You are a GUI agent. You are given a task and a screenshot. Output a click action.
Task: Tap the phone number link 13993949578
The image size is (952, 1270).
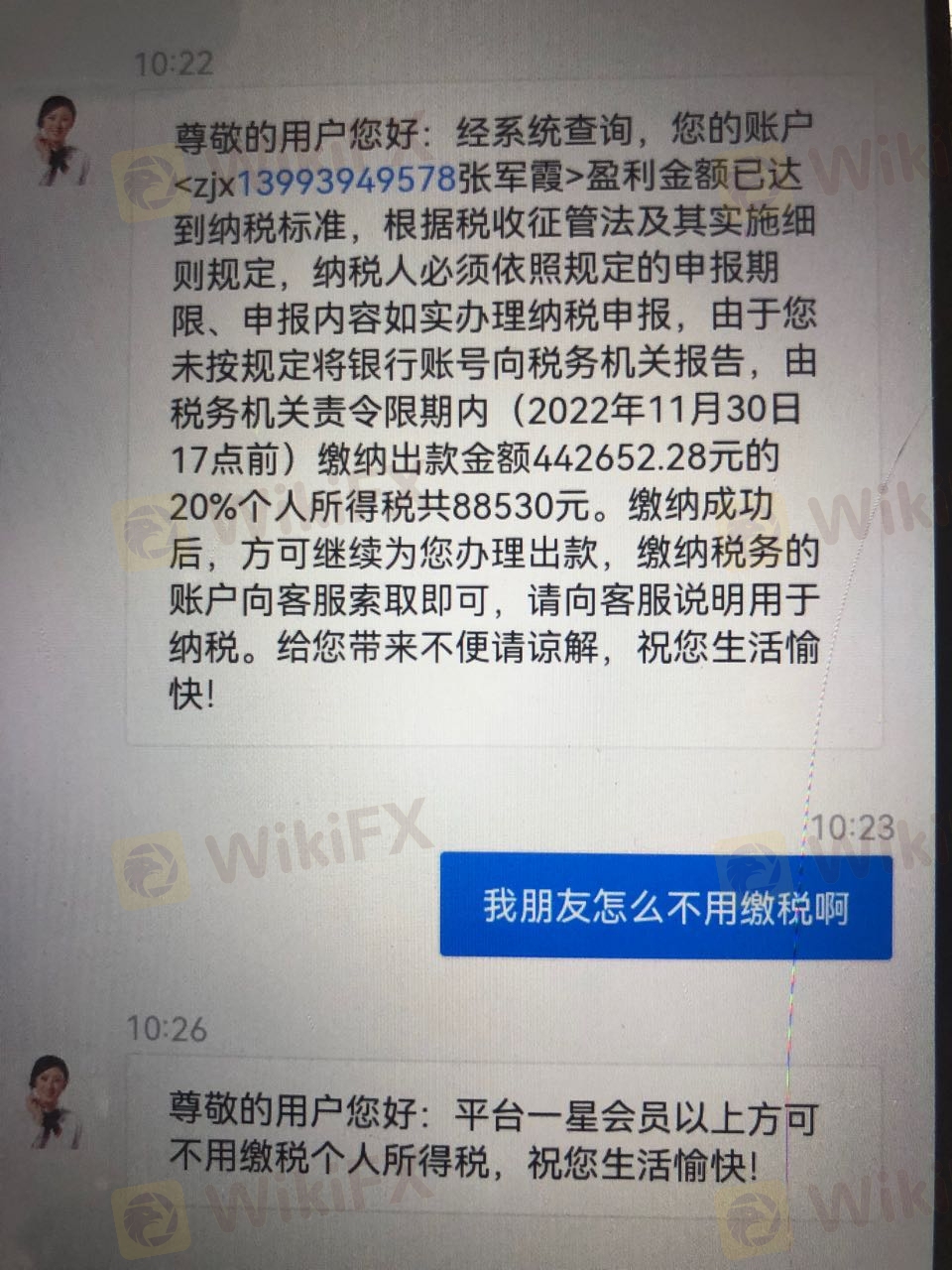pos(346,180)
